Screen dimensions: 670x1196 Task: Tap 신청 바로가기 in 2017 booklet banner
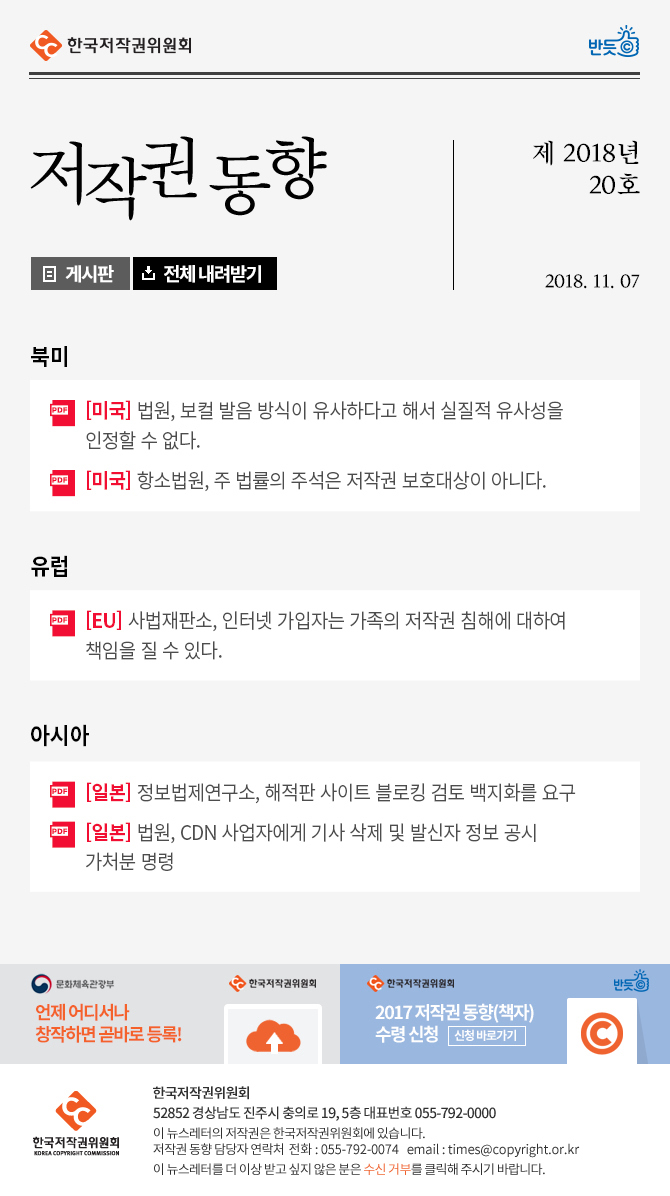pyautogui.click(x=486, y=1035)
